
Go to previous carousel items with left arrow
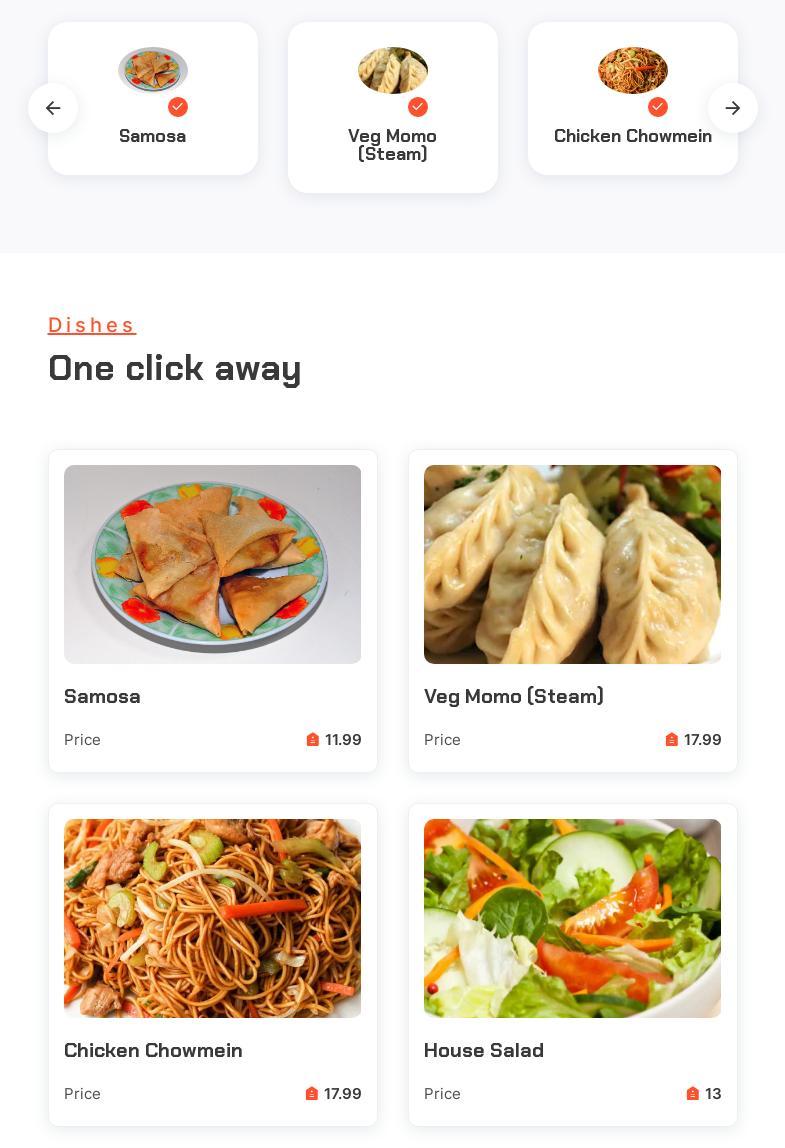coord(53,108)
